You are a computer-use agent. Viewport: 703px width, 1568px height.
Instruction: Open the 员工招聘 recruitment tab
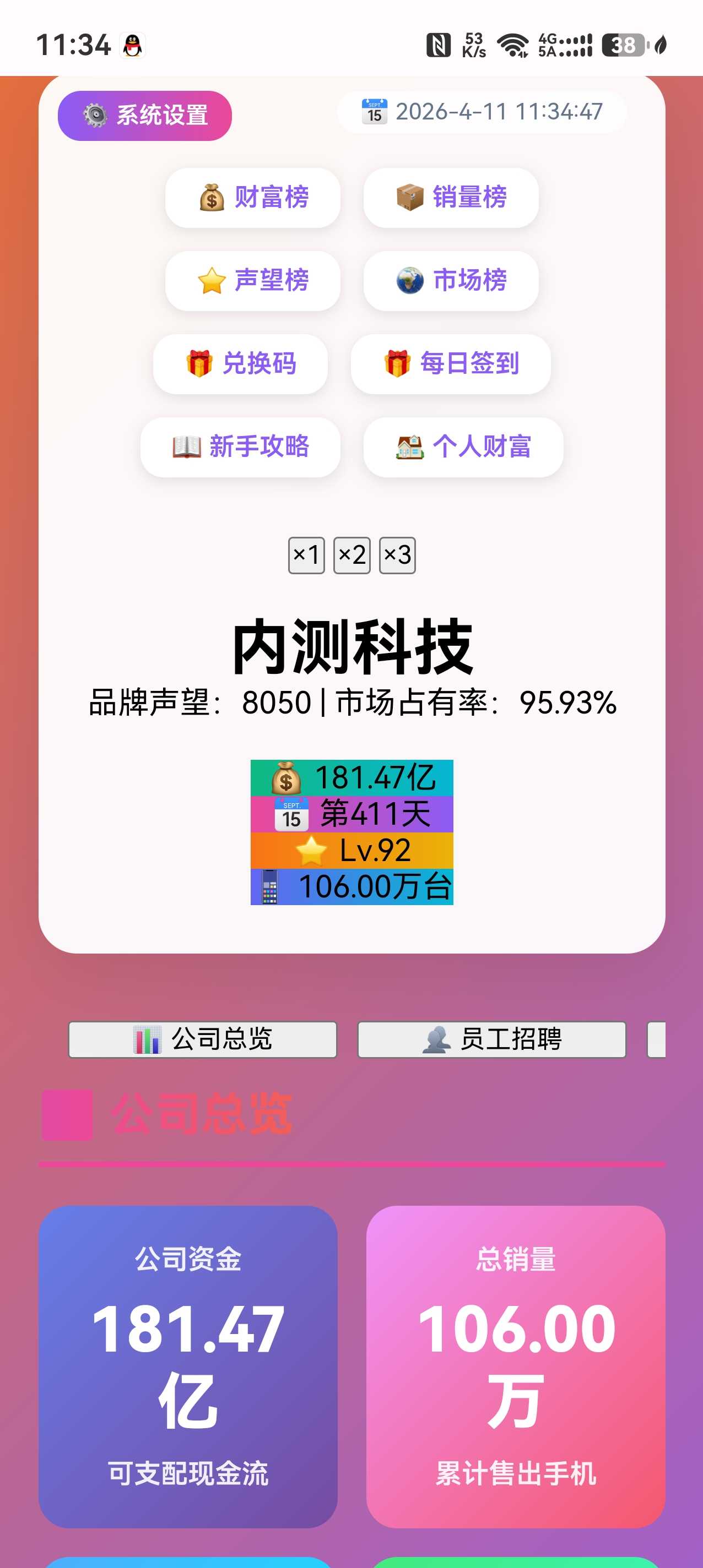(491, 1039)
